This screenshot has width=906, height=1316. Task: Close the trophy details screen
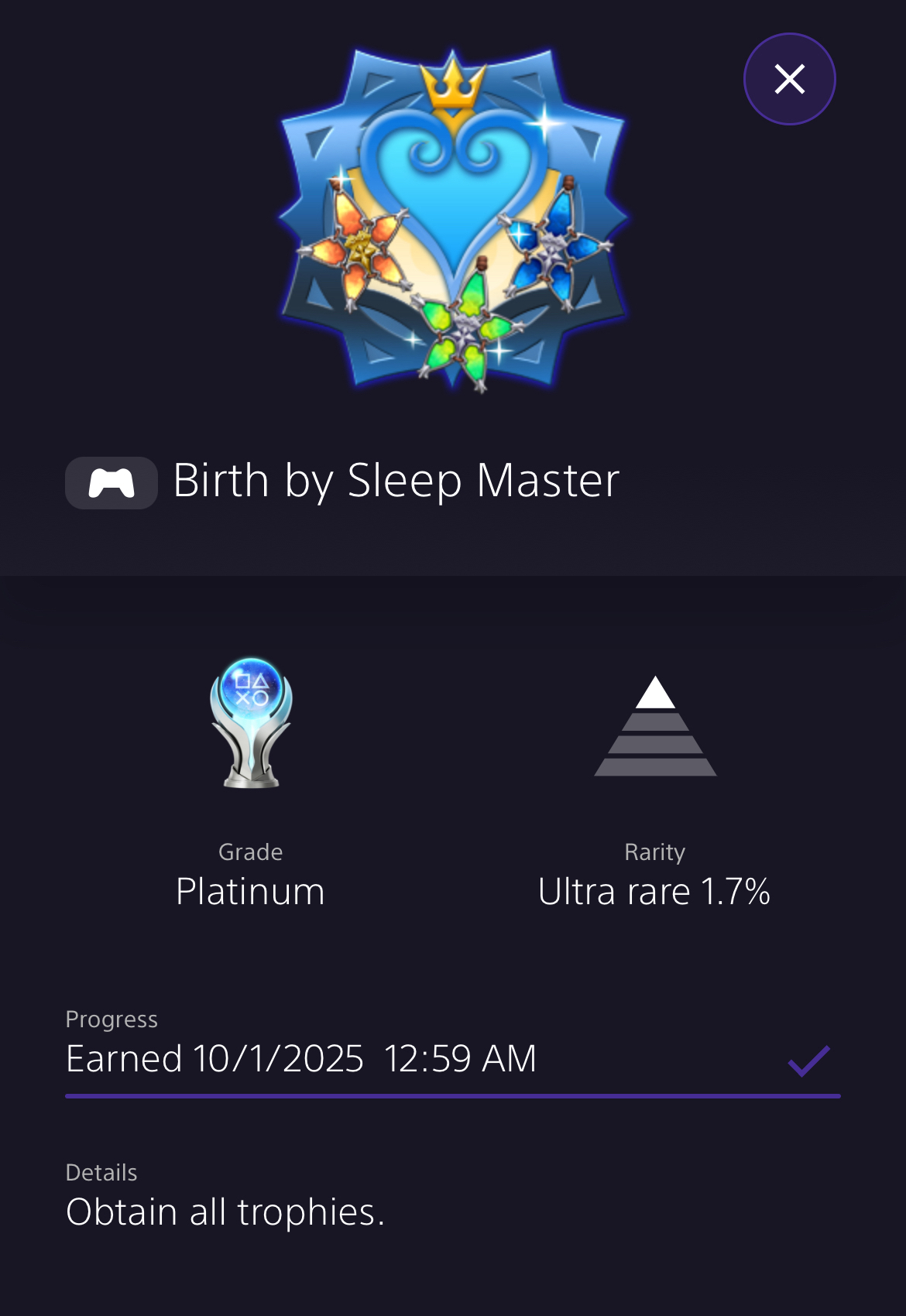tap(789, 79)
